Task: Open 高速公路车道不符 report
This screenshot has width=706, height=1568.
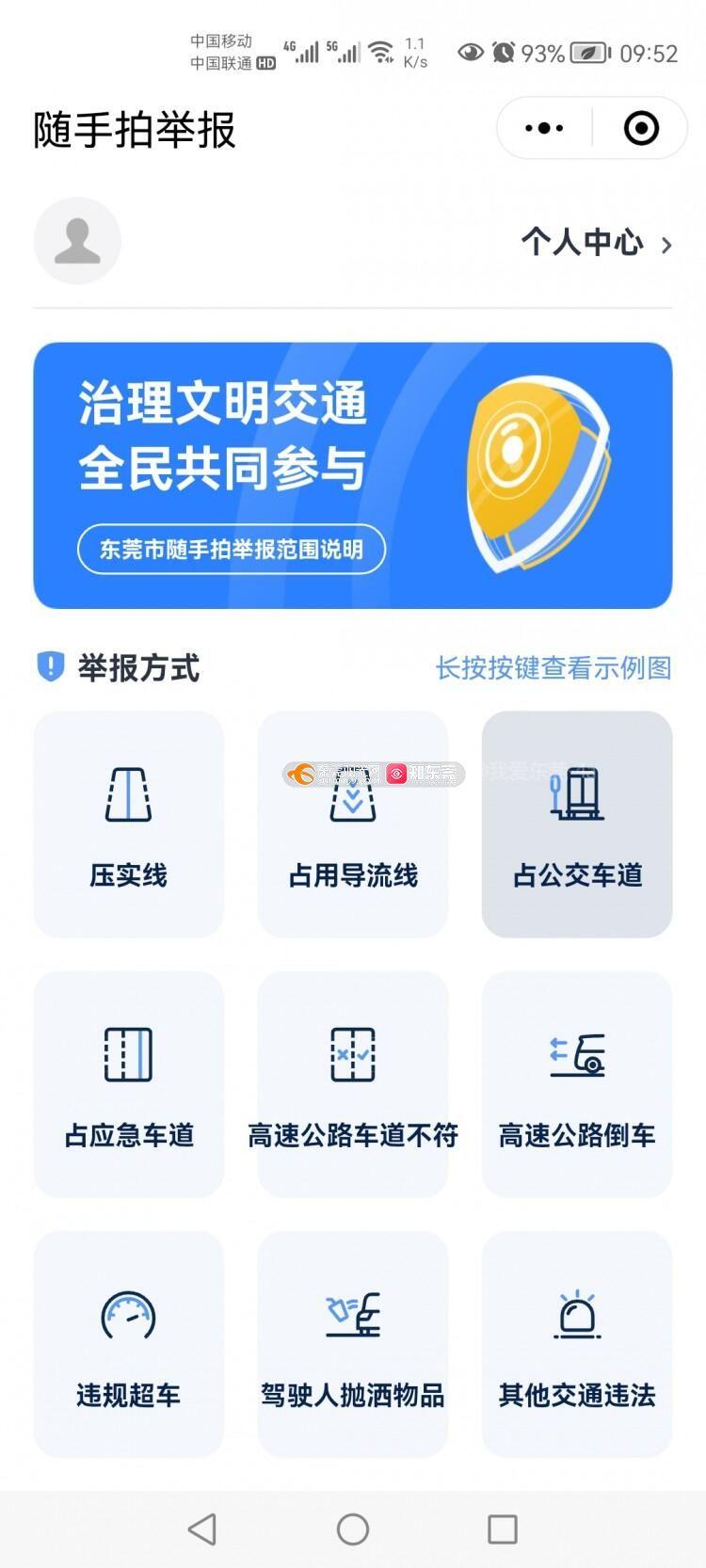Action: 353,1084
